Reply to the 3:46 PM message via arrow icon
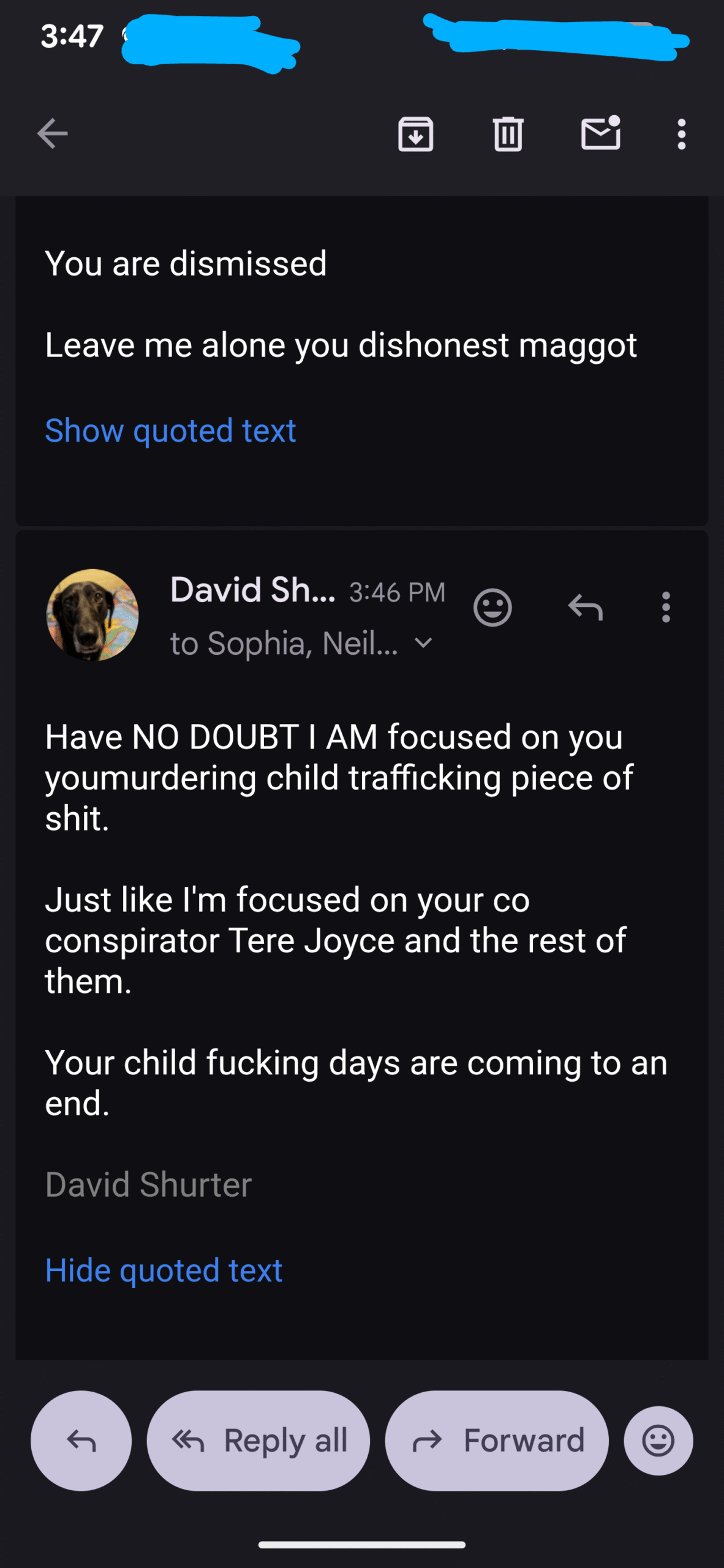Viewport: 724px width, 1568px height. pos(585,608)
